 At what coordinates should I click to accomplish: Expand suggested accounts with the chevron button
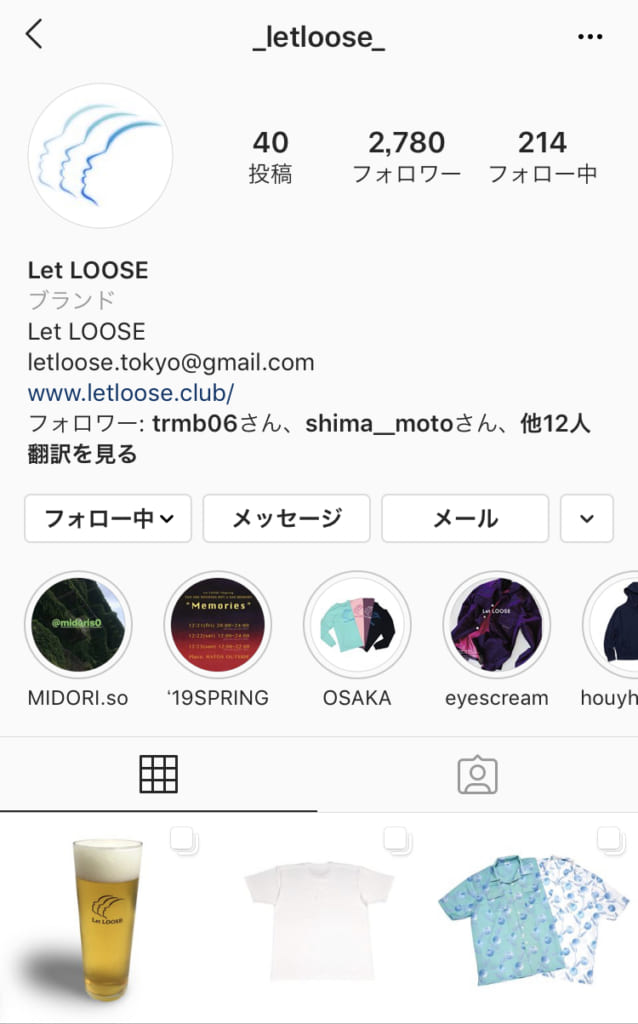587,518
